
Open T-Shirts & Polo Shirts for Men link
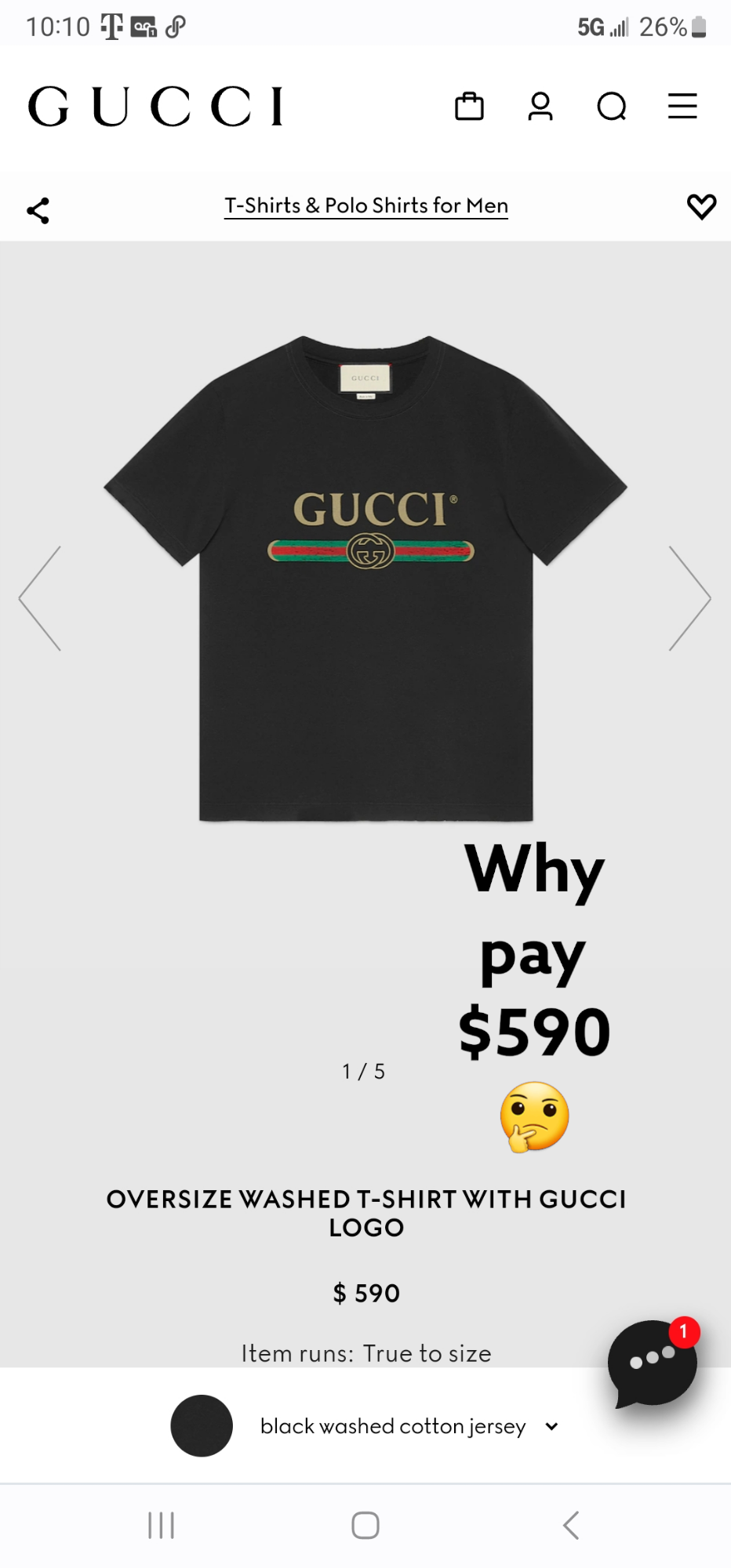(366, 205)
